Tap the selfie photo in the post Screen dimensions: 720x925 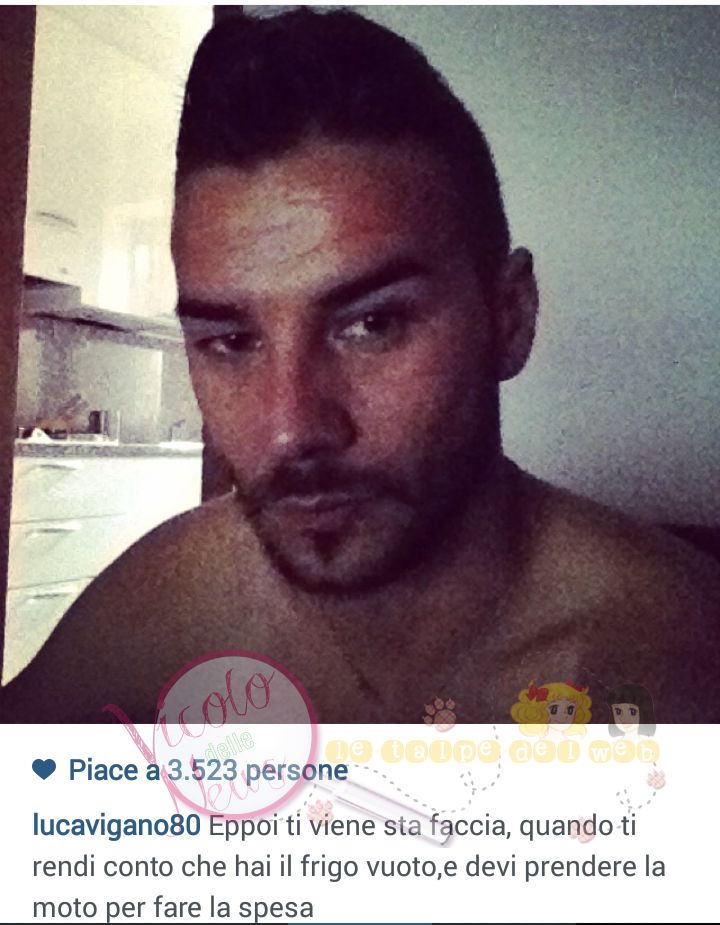(x=360, y=360)
